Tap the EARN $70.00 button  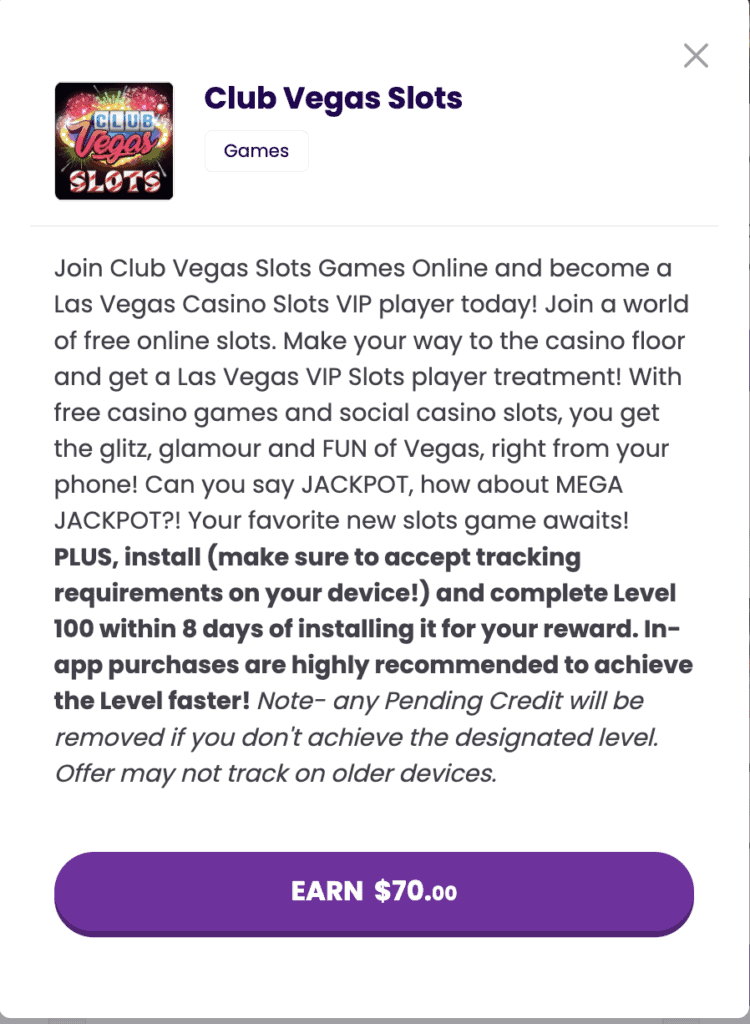point(374,892)
